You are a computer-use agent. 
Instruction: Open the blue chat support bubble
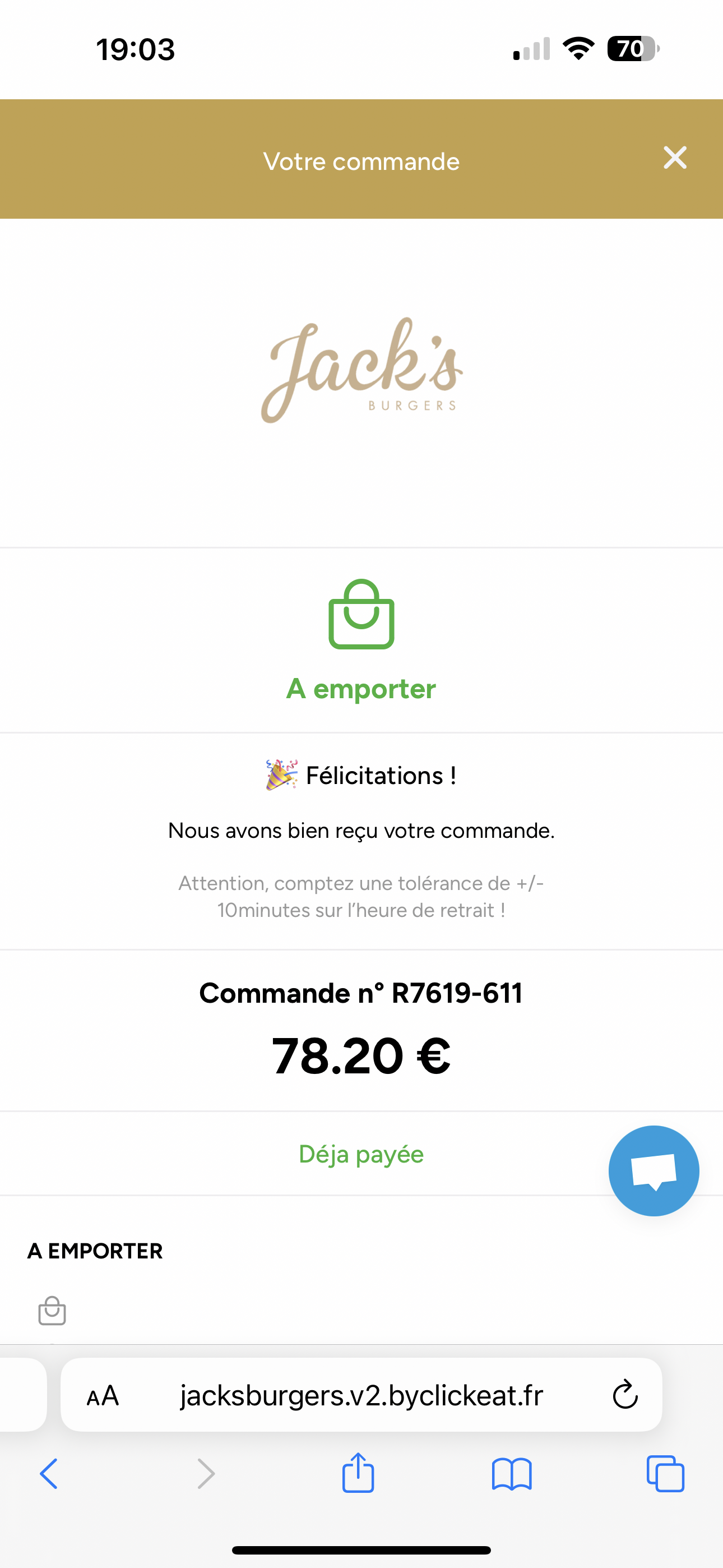tap(653, 1170)
